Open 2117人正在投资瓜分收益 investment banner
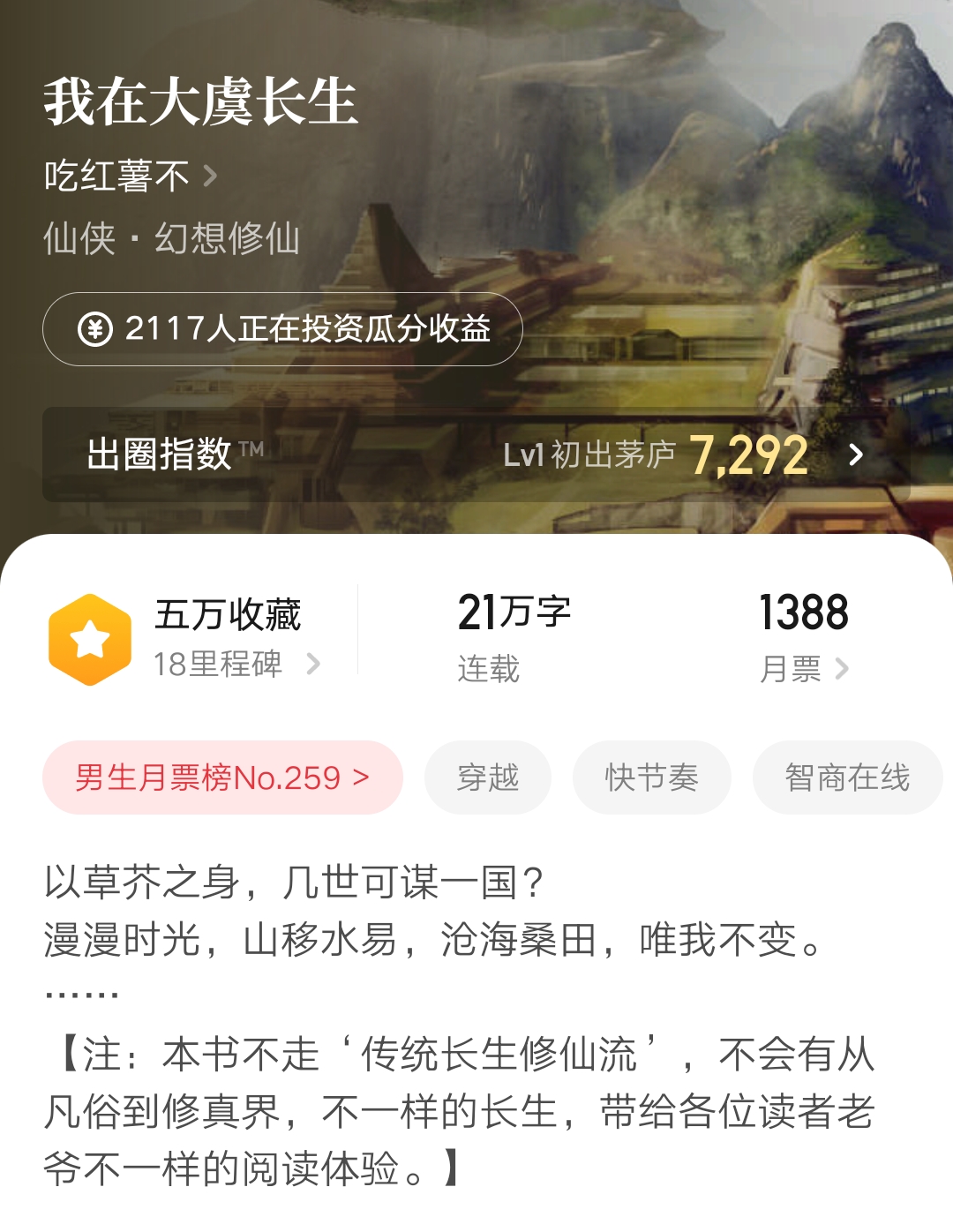953x1232 pixels. (x=282, y=329)
